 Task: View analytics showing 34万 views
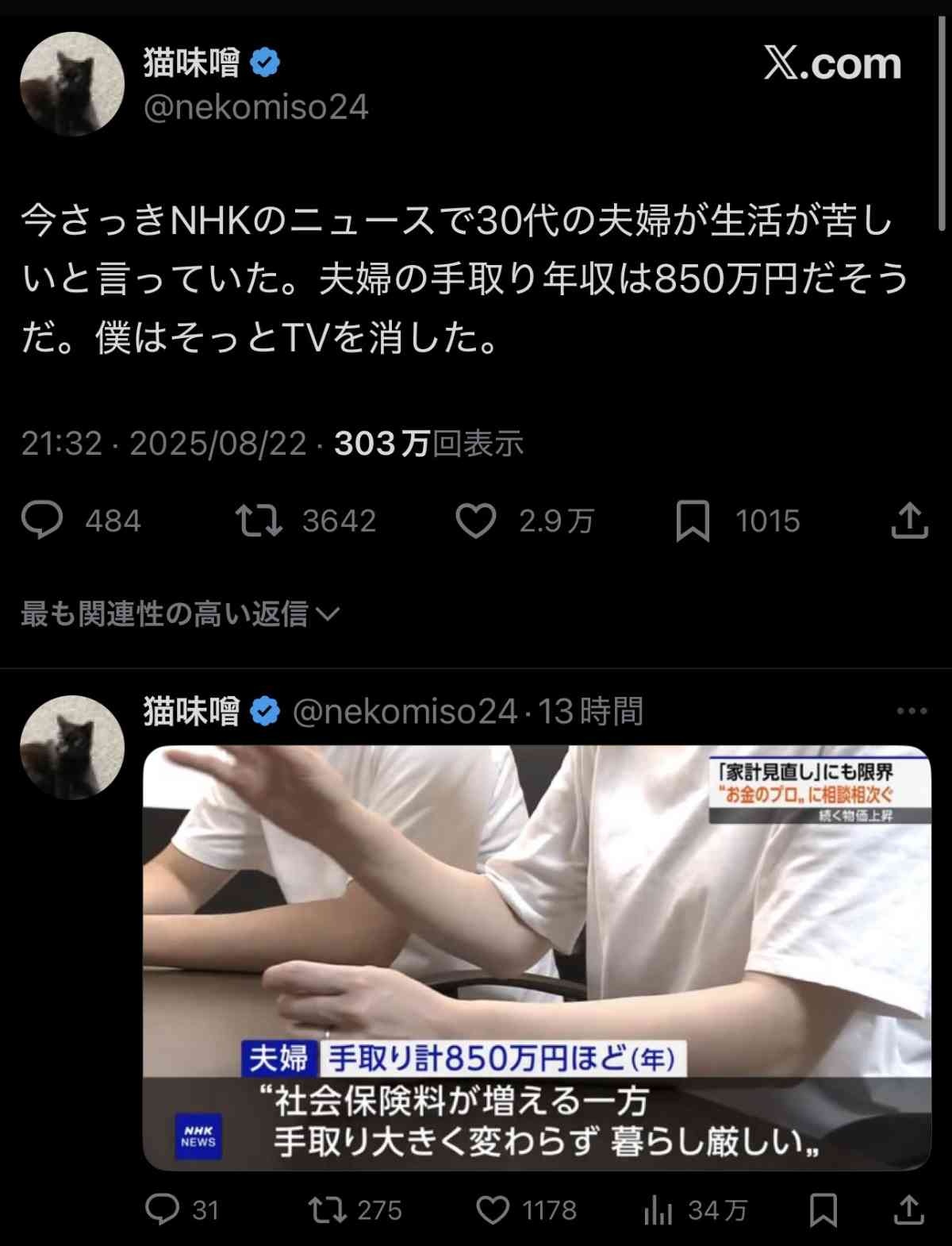pyautogui.click(x=658, y=1210)
